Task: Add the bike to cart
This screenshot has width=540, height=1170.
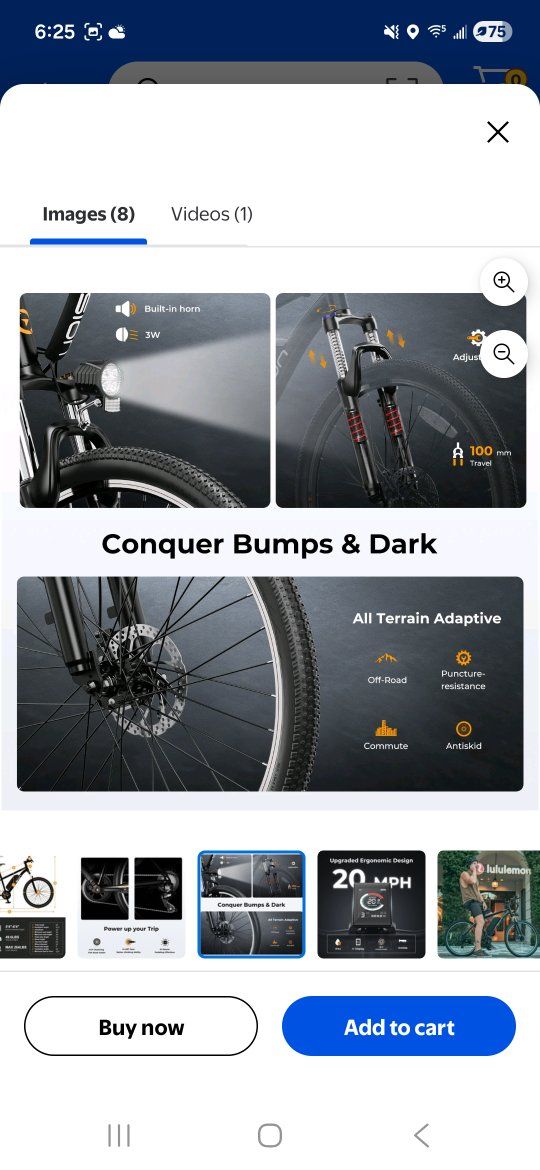Action: tap(399, 1026)
